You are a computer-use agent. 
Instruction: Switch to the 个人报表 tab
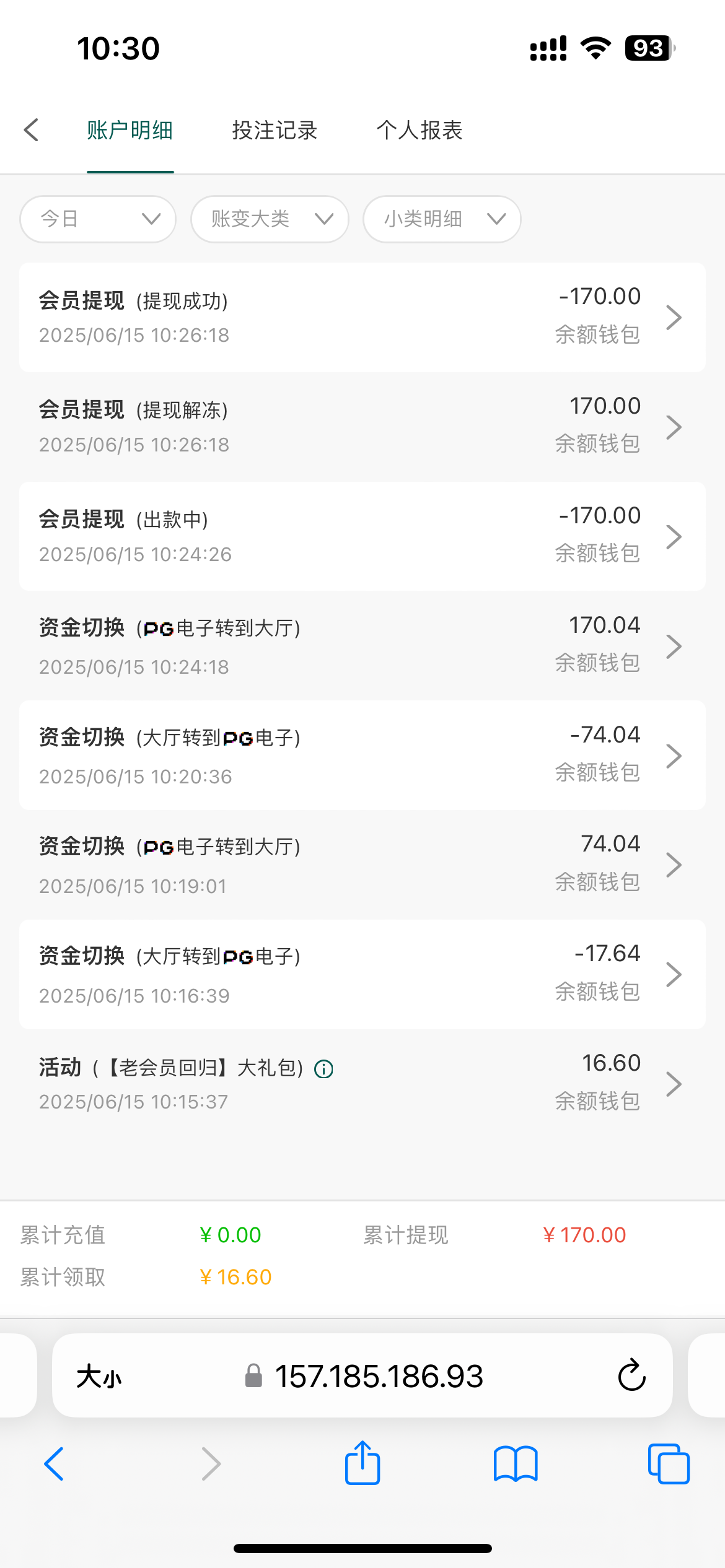pos(420,131)
